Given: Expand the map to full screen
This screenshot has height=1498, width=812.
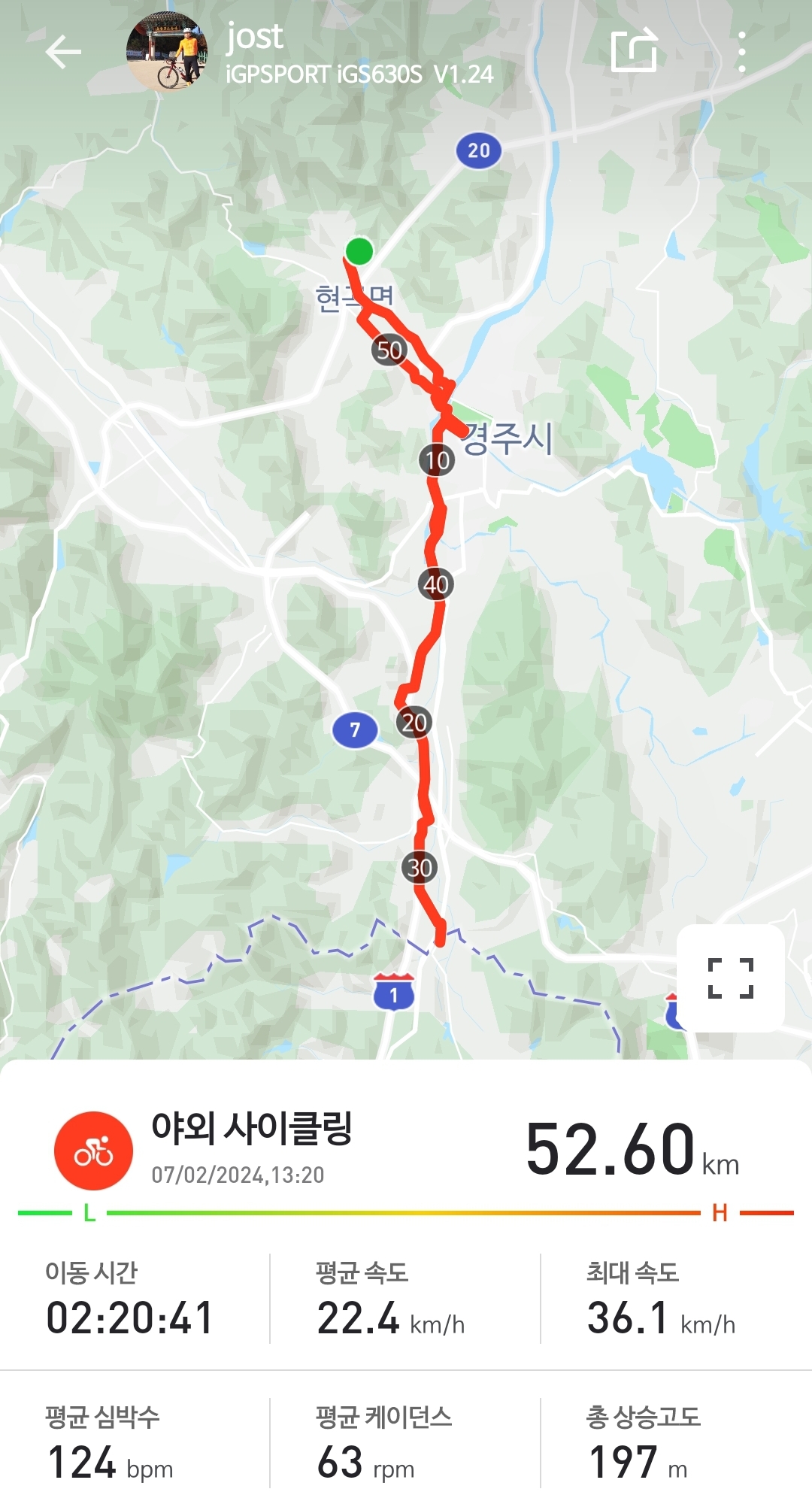Looking at the screenshot, I should point(731,978).
